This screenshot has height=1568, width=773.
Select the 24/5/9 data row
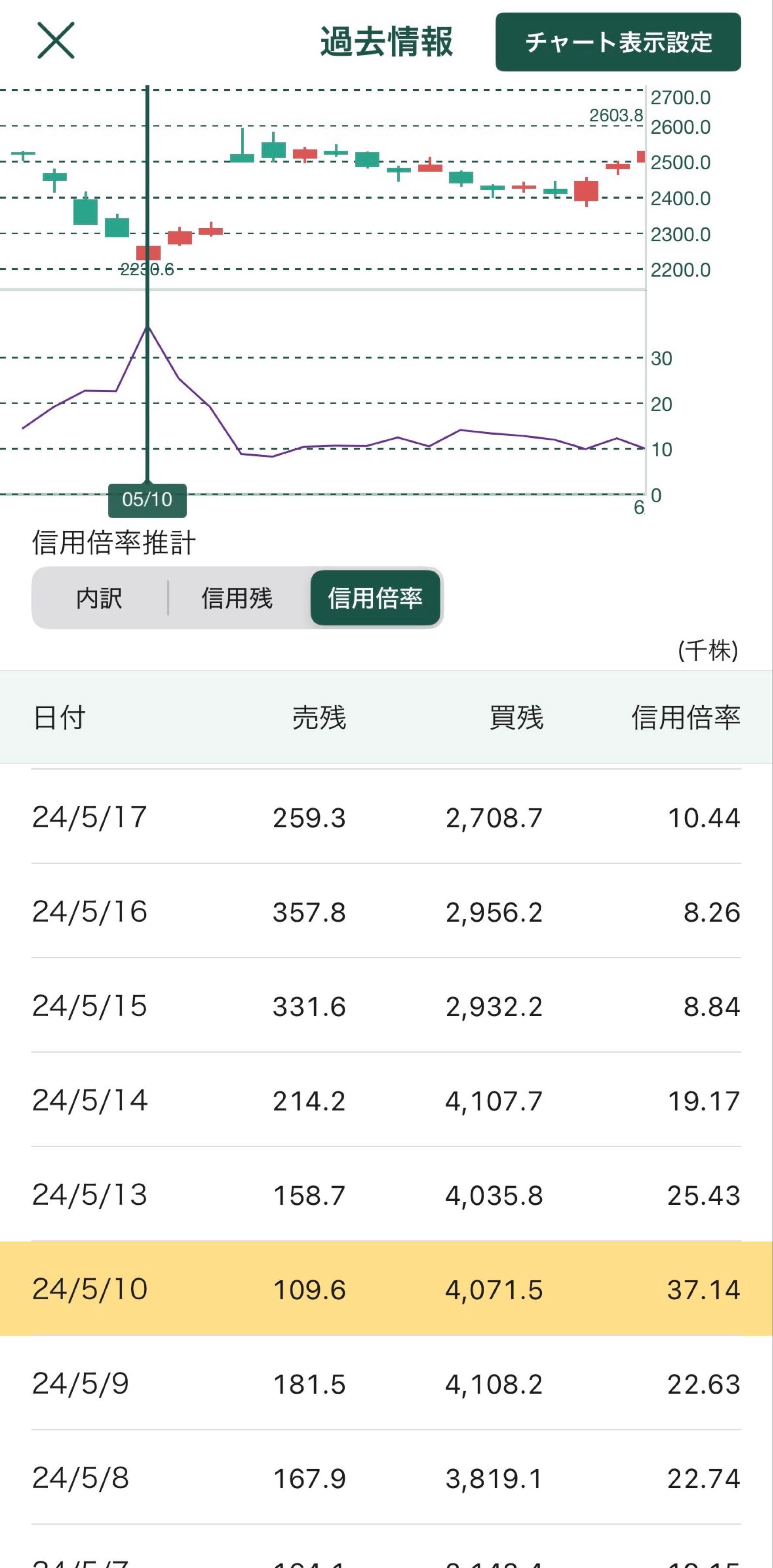(x=386, y=1383)
